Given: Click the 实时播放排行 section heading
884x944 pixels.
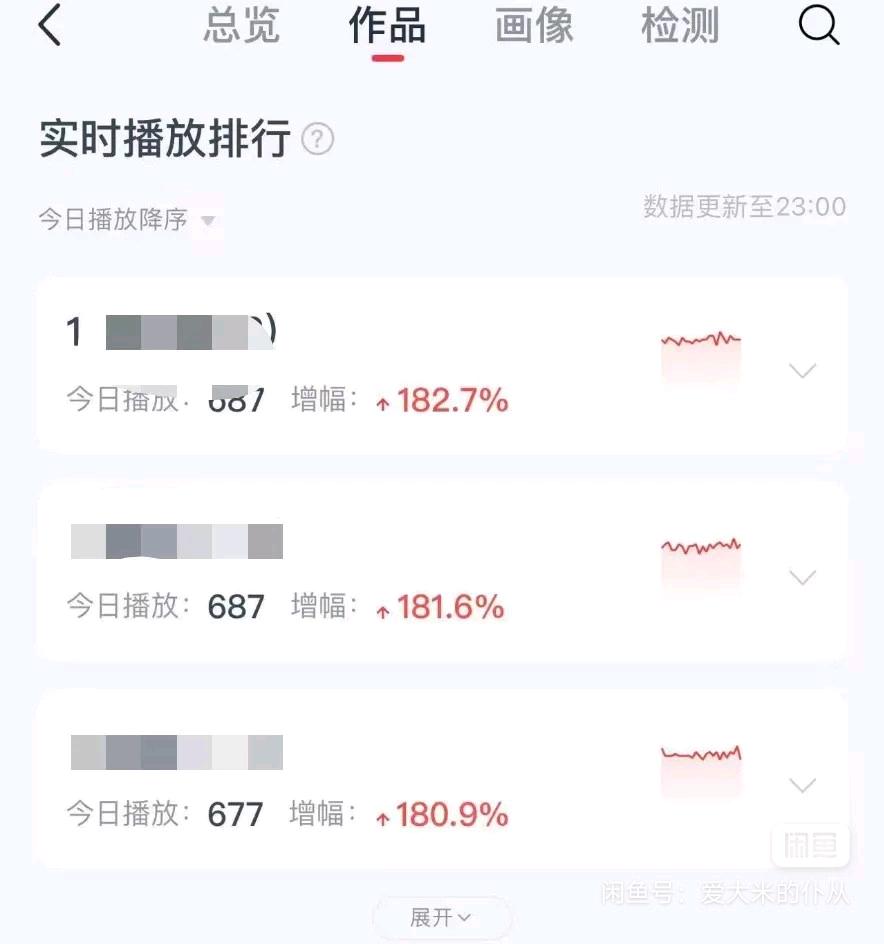Looking at the screenshot, I should pyautogui.click(x=163, y=140).
